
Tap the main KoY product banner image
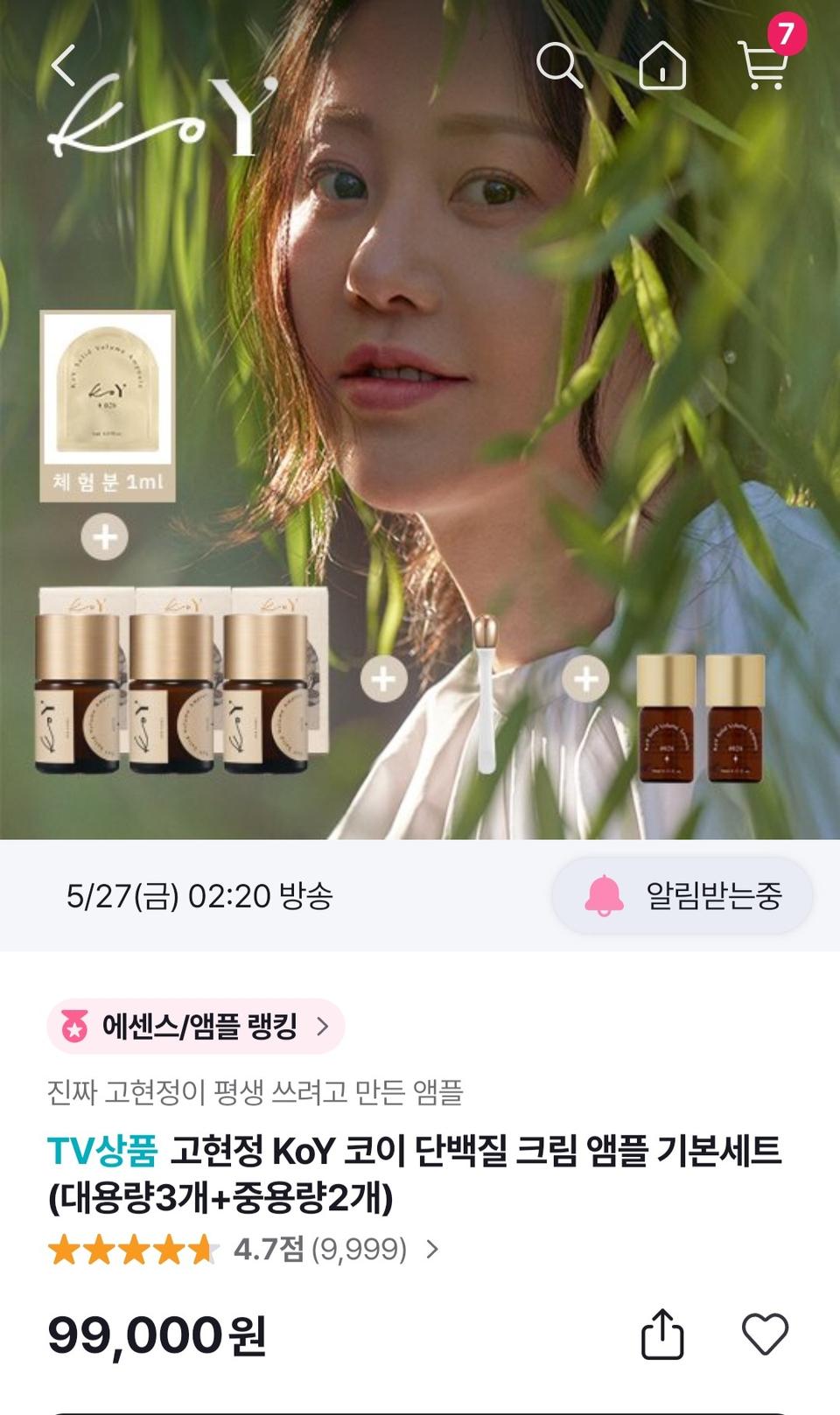(x=420, y=420)
